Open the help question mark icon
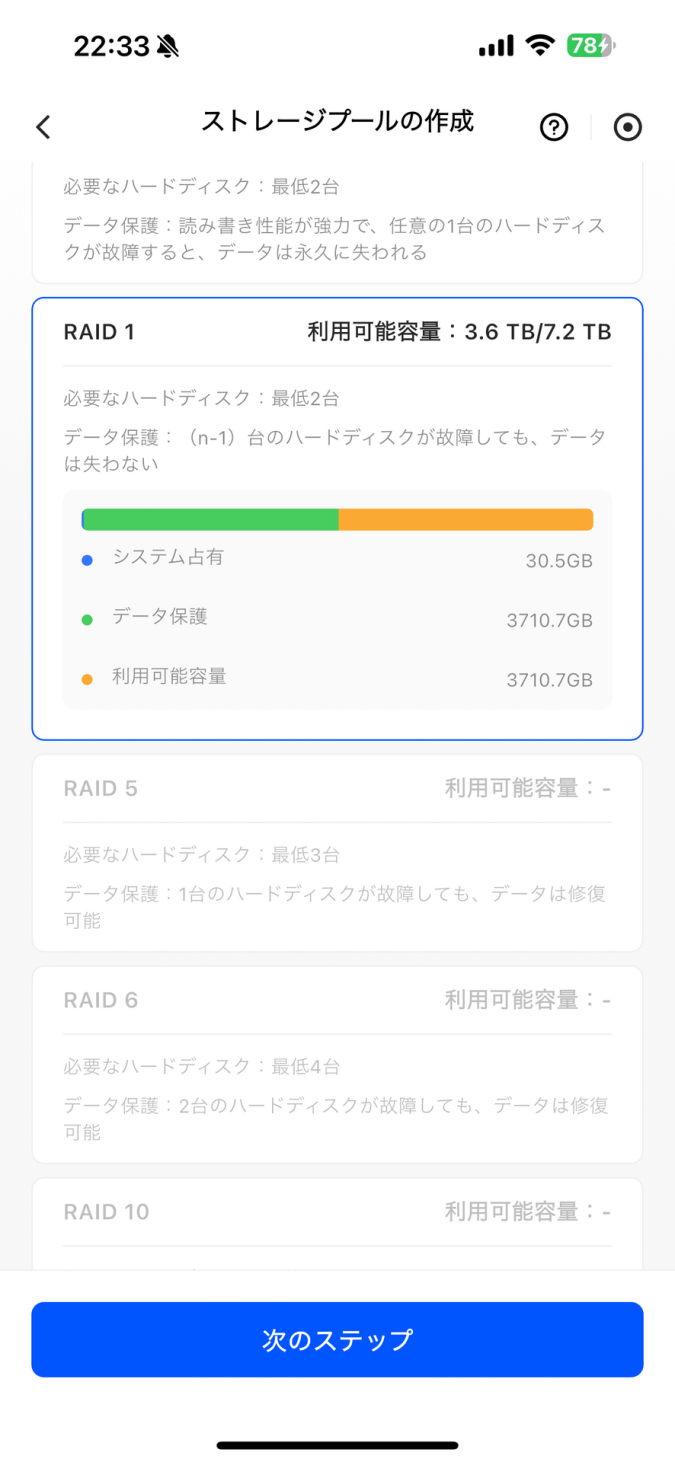The width and height of the screenshot is (675, 1462). 553,127
